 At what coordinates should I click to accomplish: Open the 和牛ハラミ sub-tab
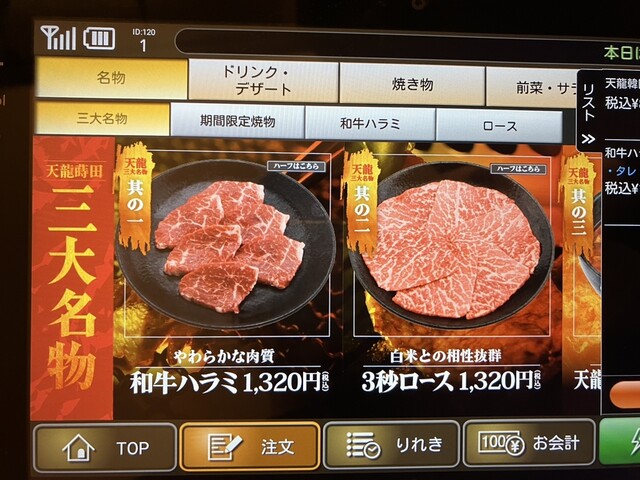[369, 124]
